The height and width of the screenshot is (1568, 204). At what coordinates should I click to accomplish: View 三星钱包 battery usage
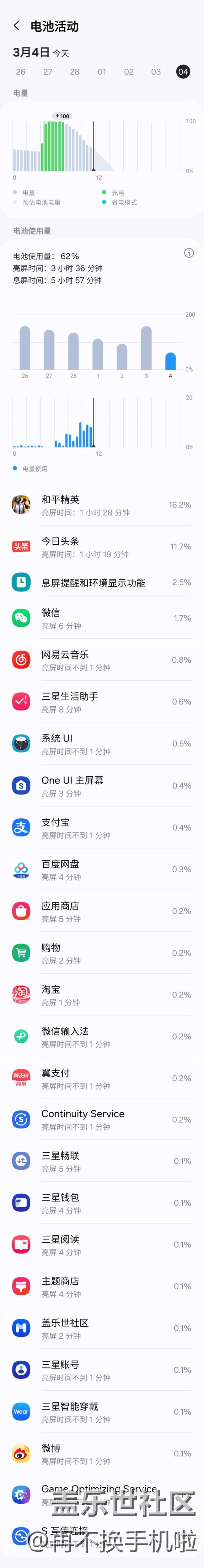click(102, 1203)
